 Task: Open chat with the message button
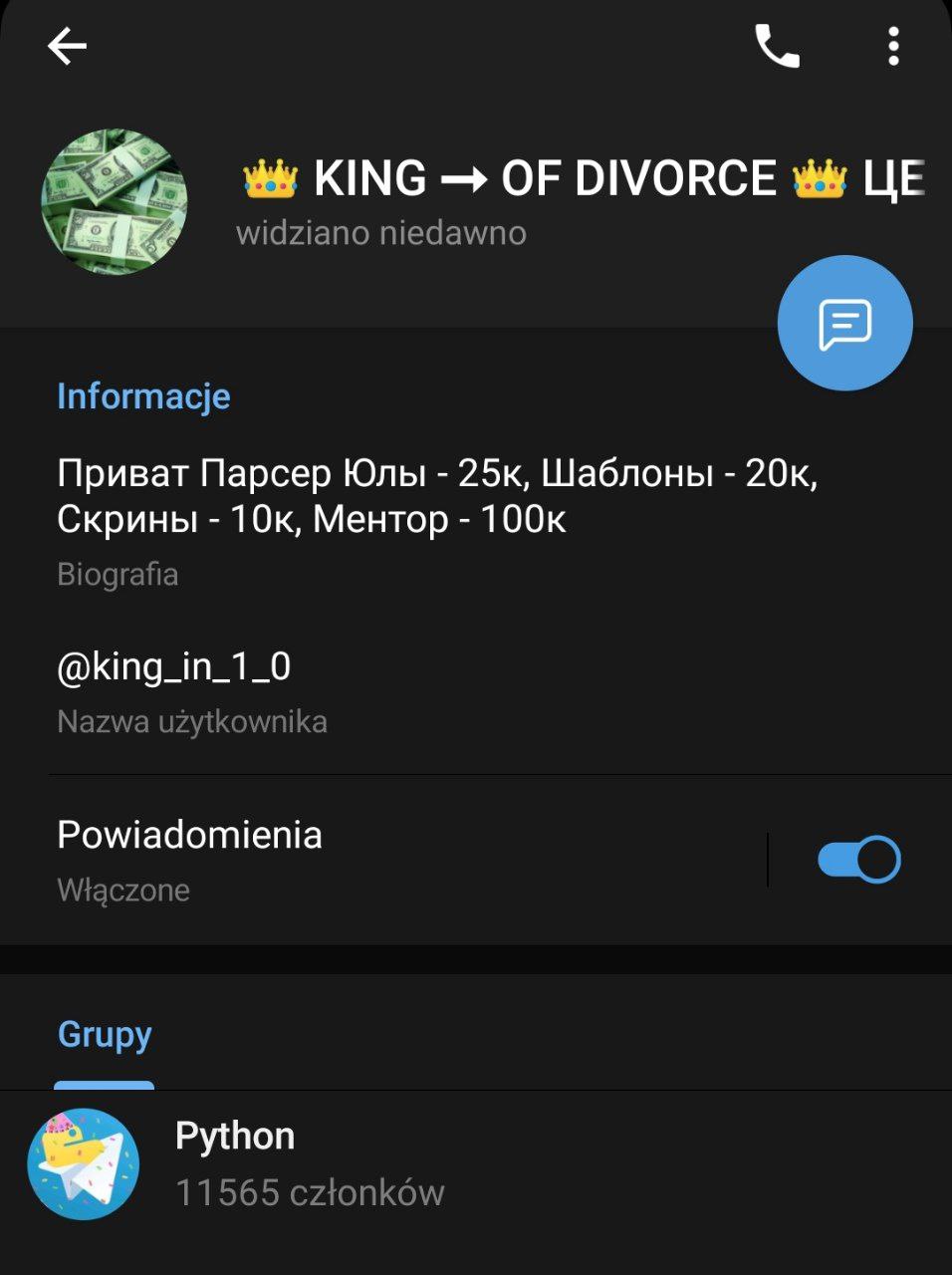click(844, 323)
